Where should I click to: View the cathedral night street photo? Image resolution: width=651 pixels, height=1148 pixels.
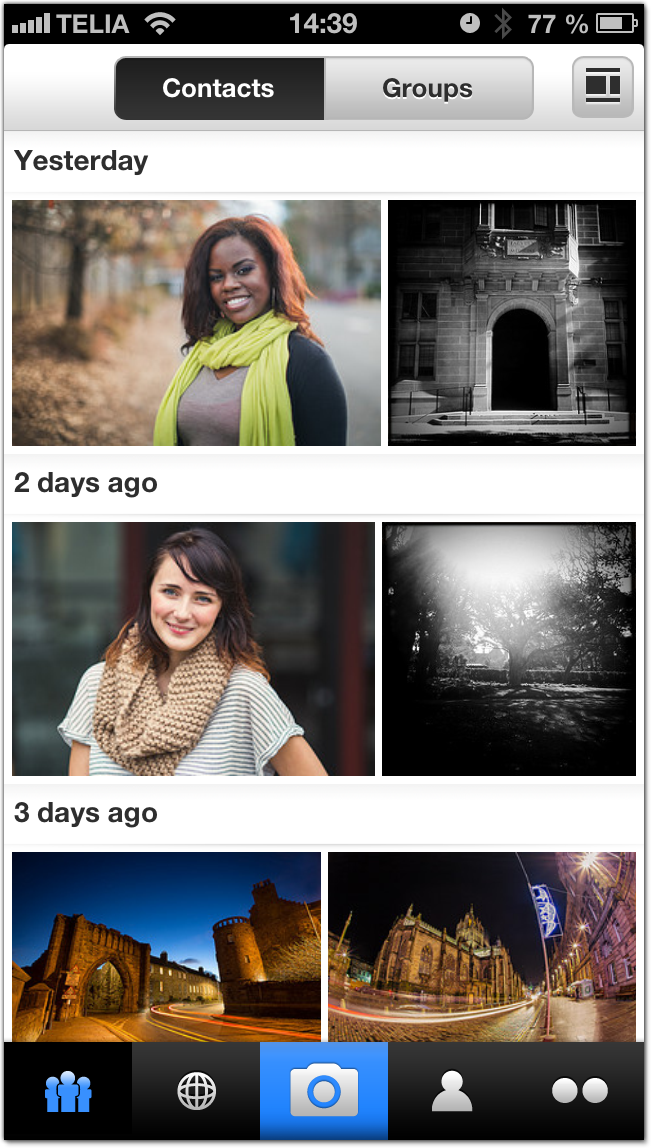click(482, 945)
